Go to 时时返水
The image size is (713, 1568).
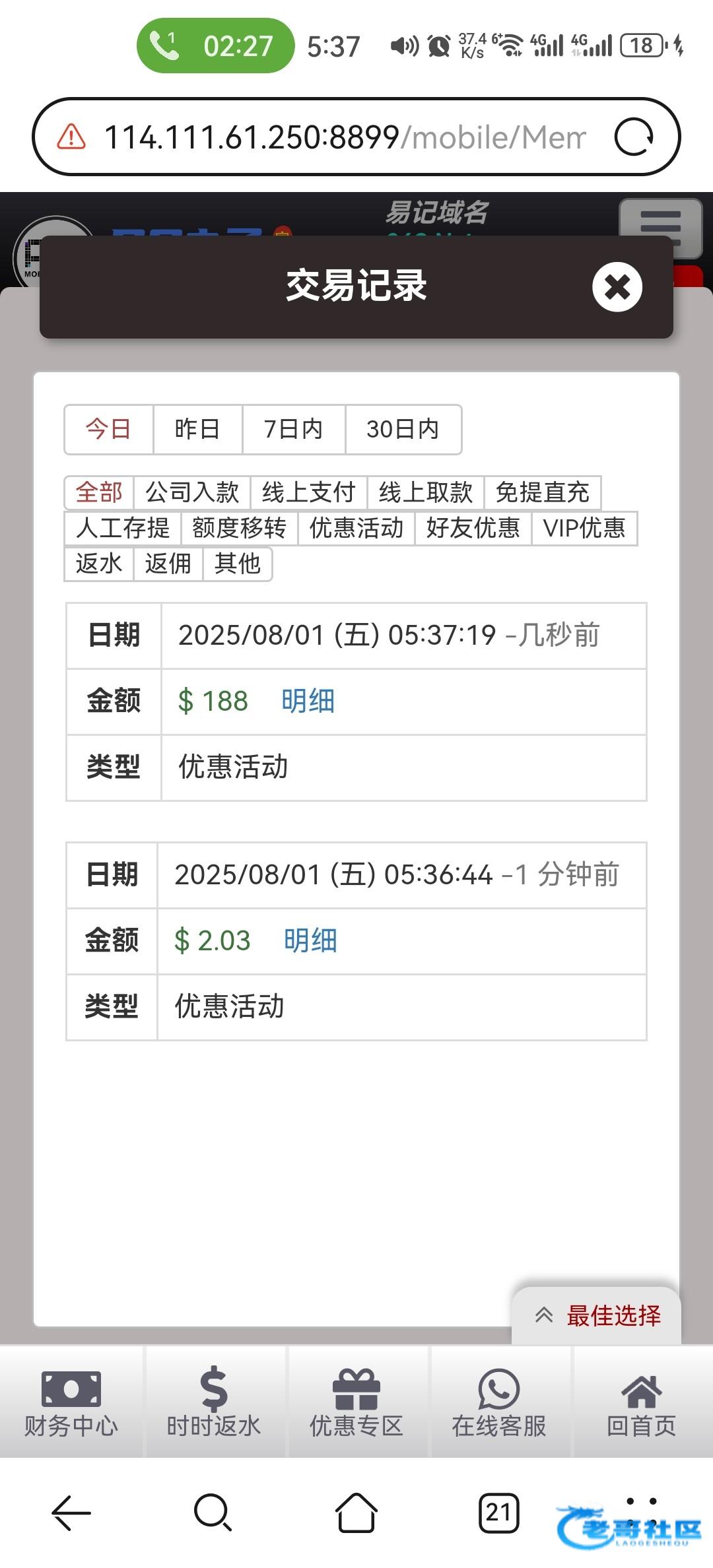(214, 1400)
